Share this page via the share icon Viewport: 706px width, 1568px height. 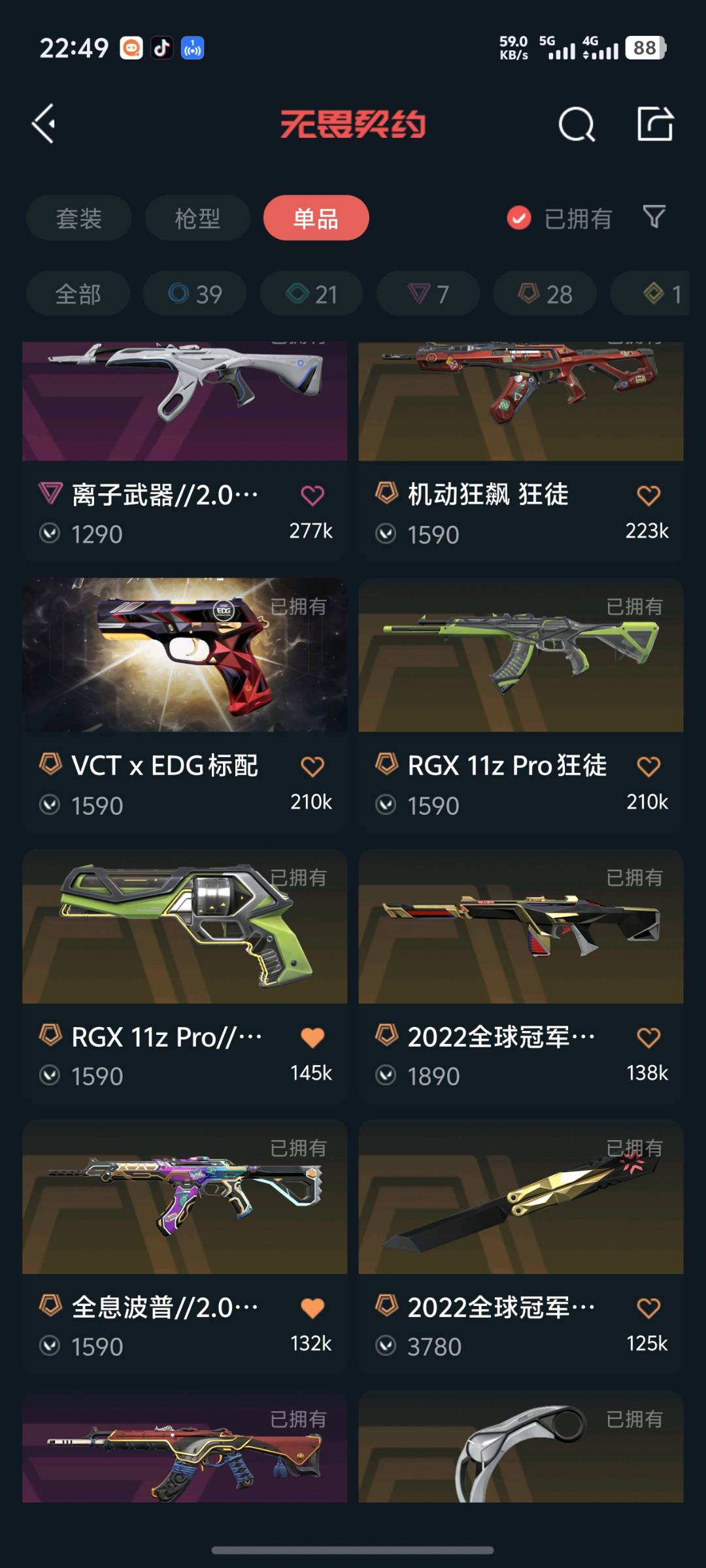[x=655, y=123]
